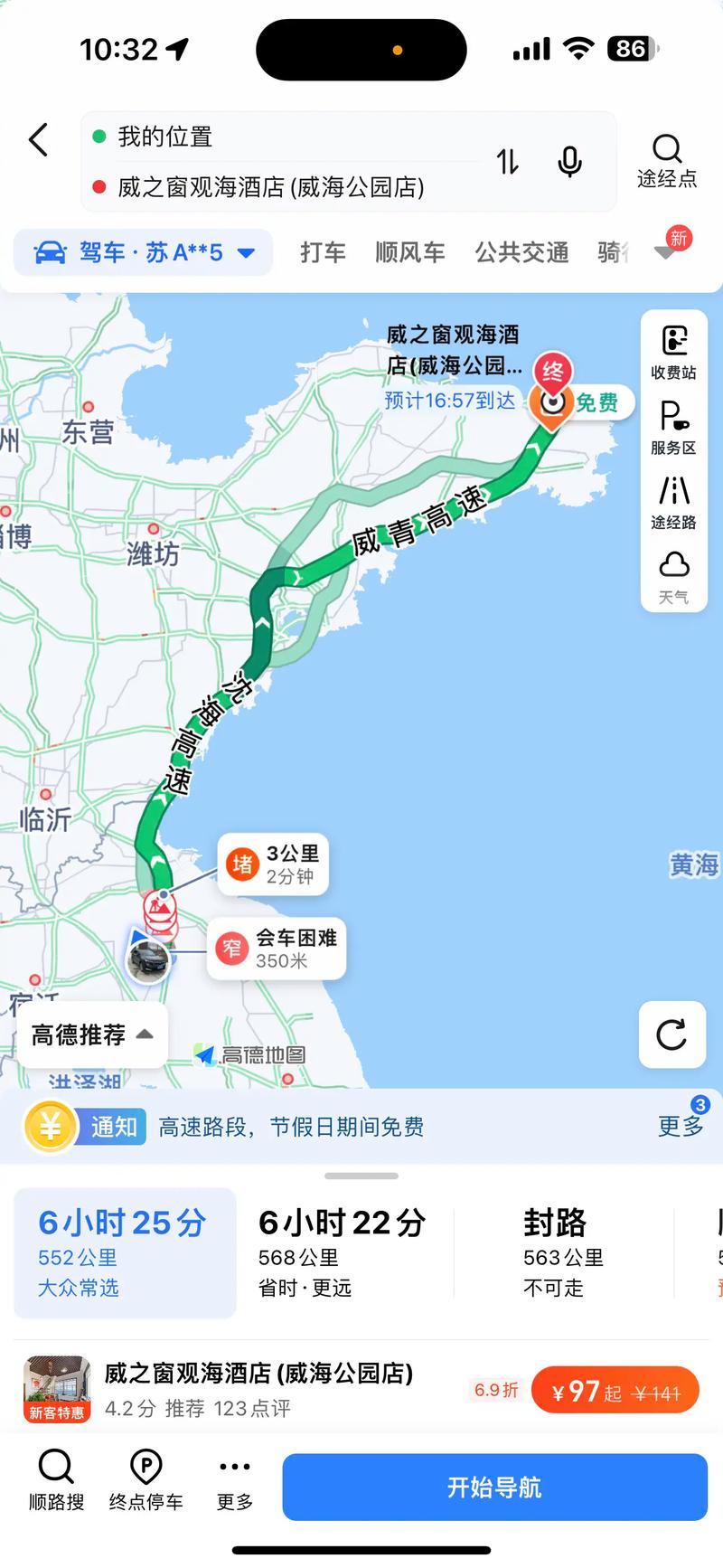Screen dimensions: 723x1568
Task: Go back using the left arrow
Action: (36, 140)
